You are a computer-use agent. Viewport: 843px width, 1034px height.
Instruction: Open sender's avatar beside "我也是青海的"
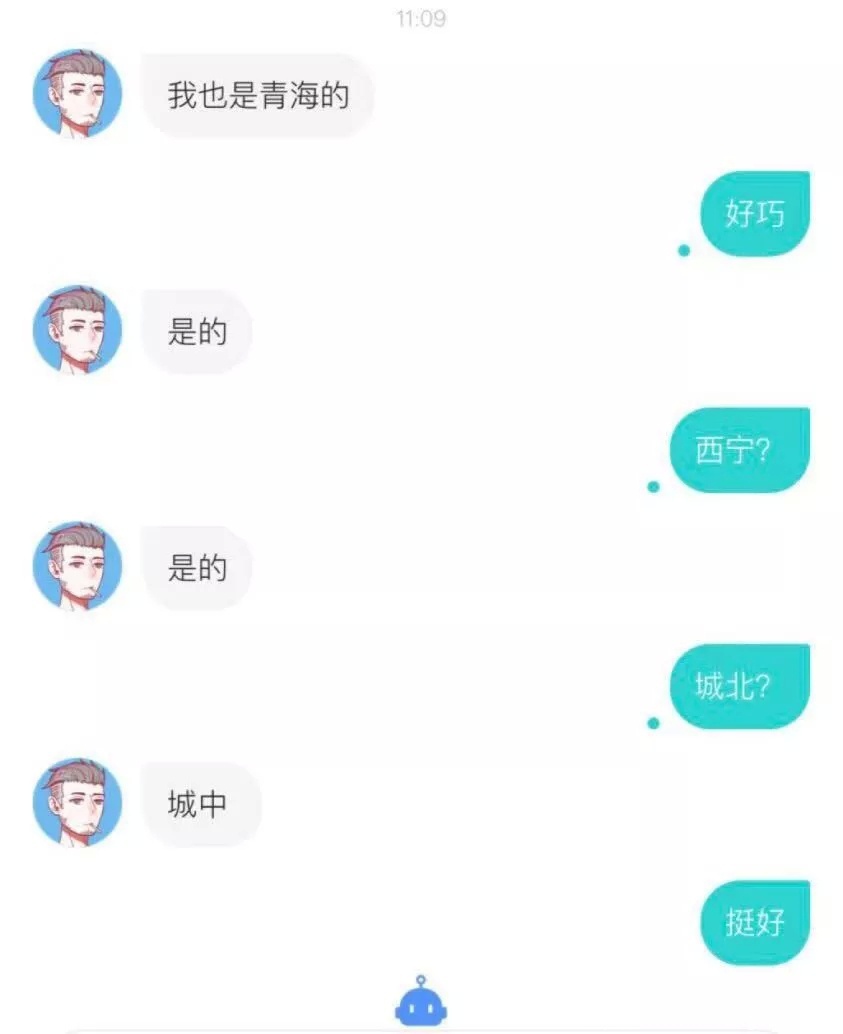78,93
